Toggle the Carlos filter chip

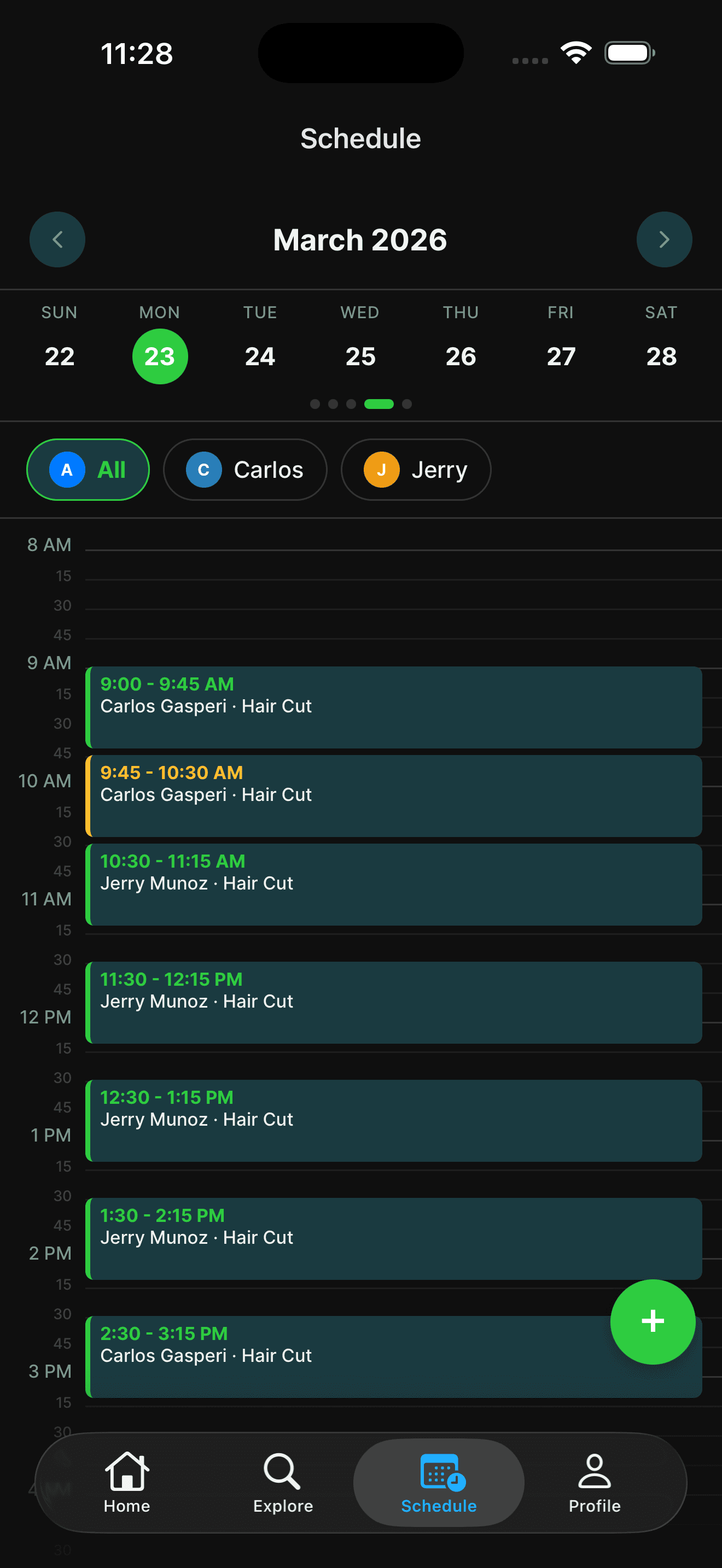(x=244, y=469)
